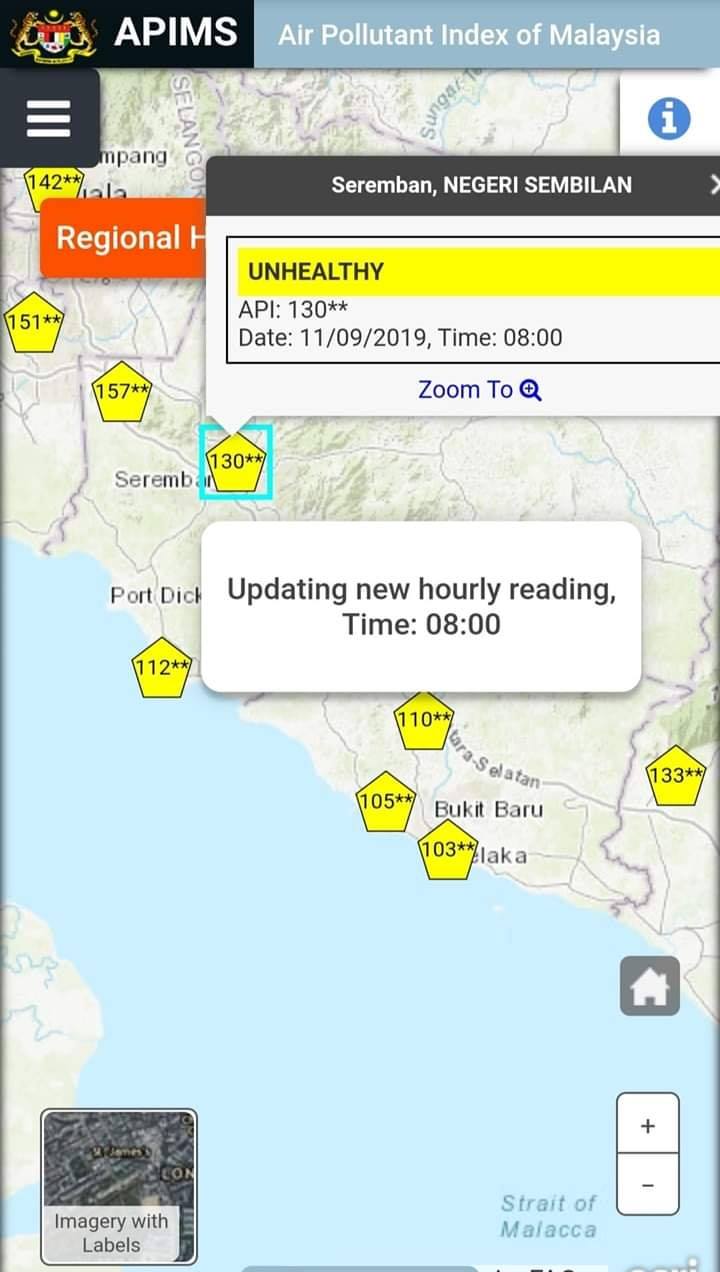The height and width of the screenshot is (1272, 720).
Task: Select the 110** station marker
Action: [425, 720]
